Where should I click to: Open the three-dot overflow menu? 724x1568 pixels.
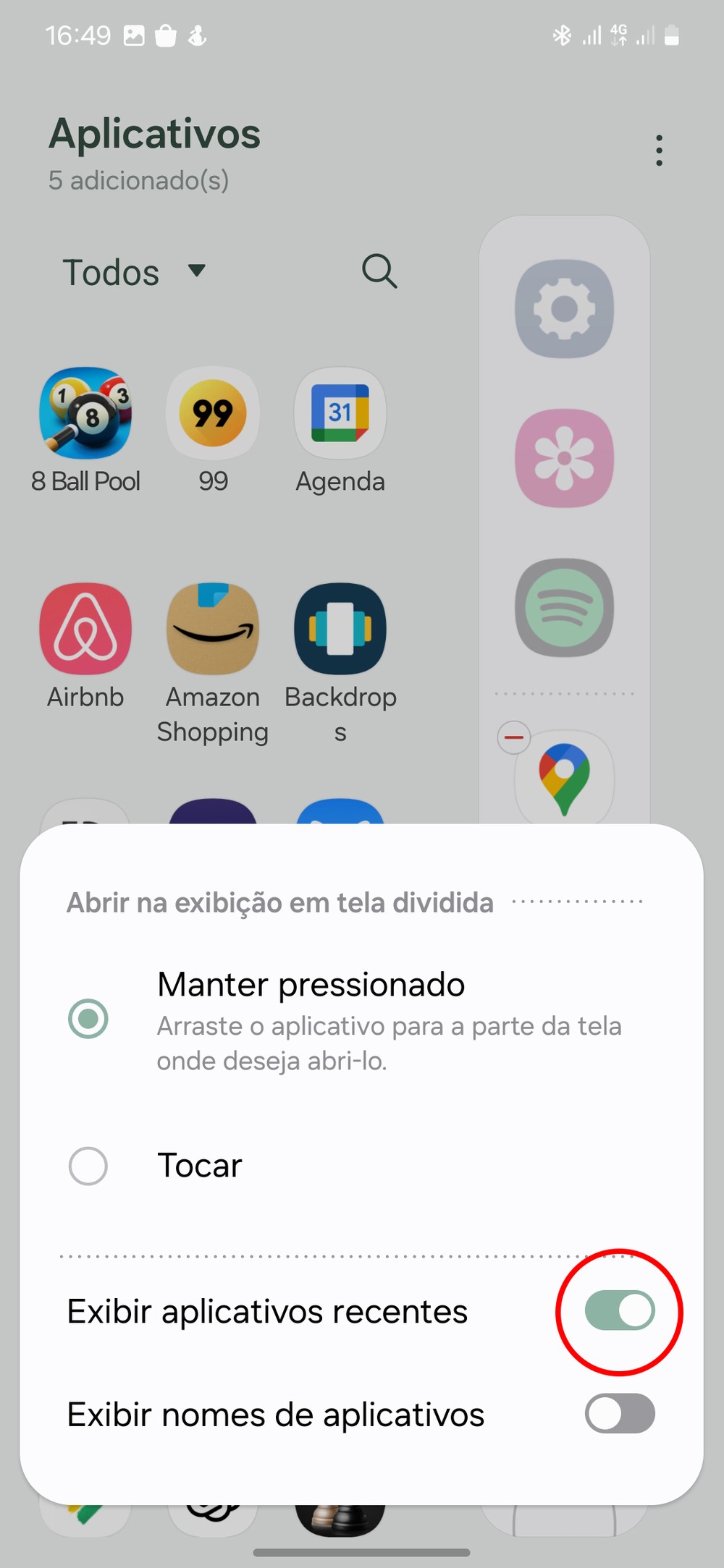[659, 151]
